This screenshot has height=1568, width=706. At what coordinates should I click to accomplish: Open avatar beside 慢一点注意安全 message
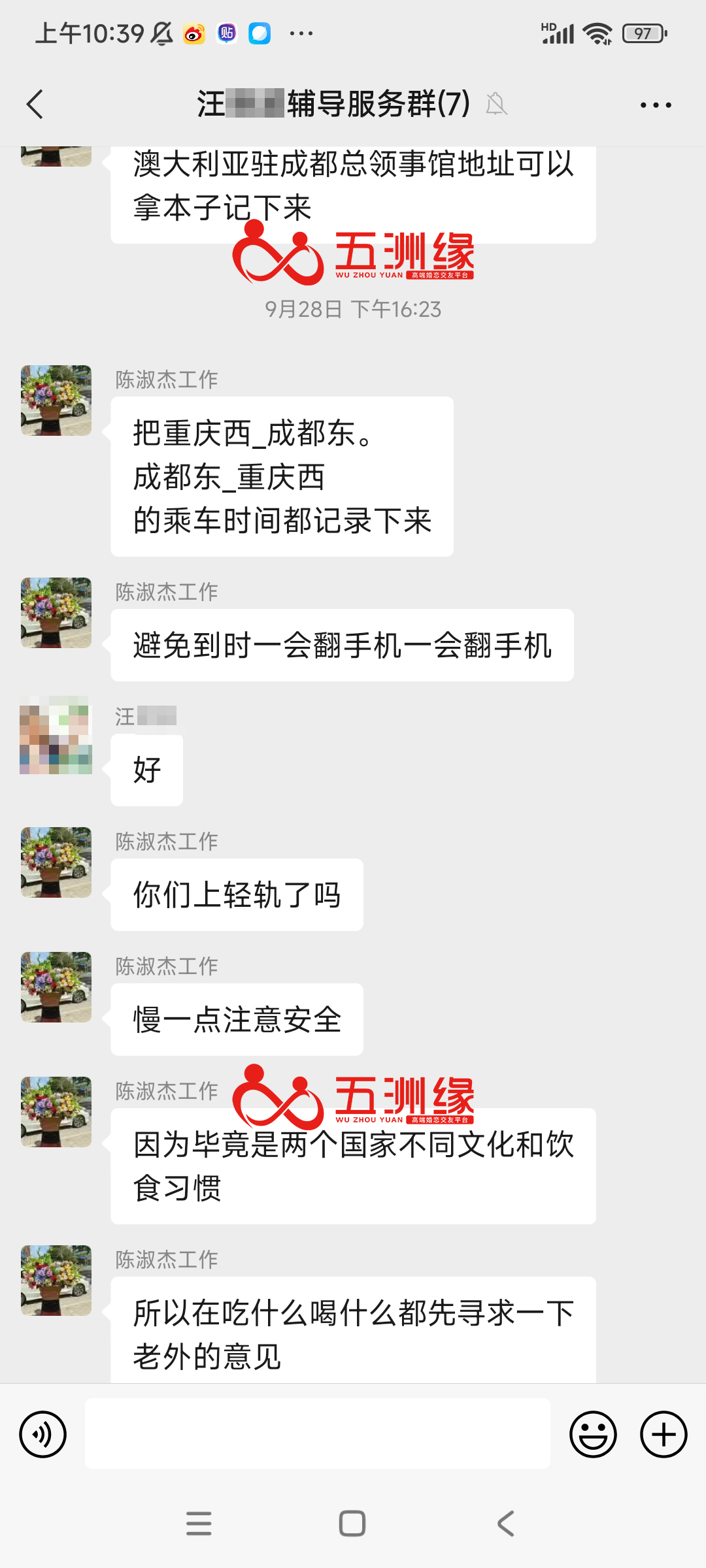click(56, 987)
